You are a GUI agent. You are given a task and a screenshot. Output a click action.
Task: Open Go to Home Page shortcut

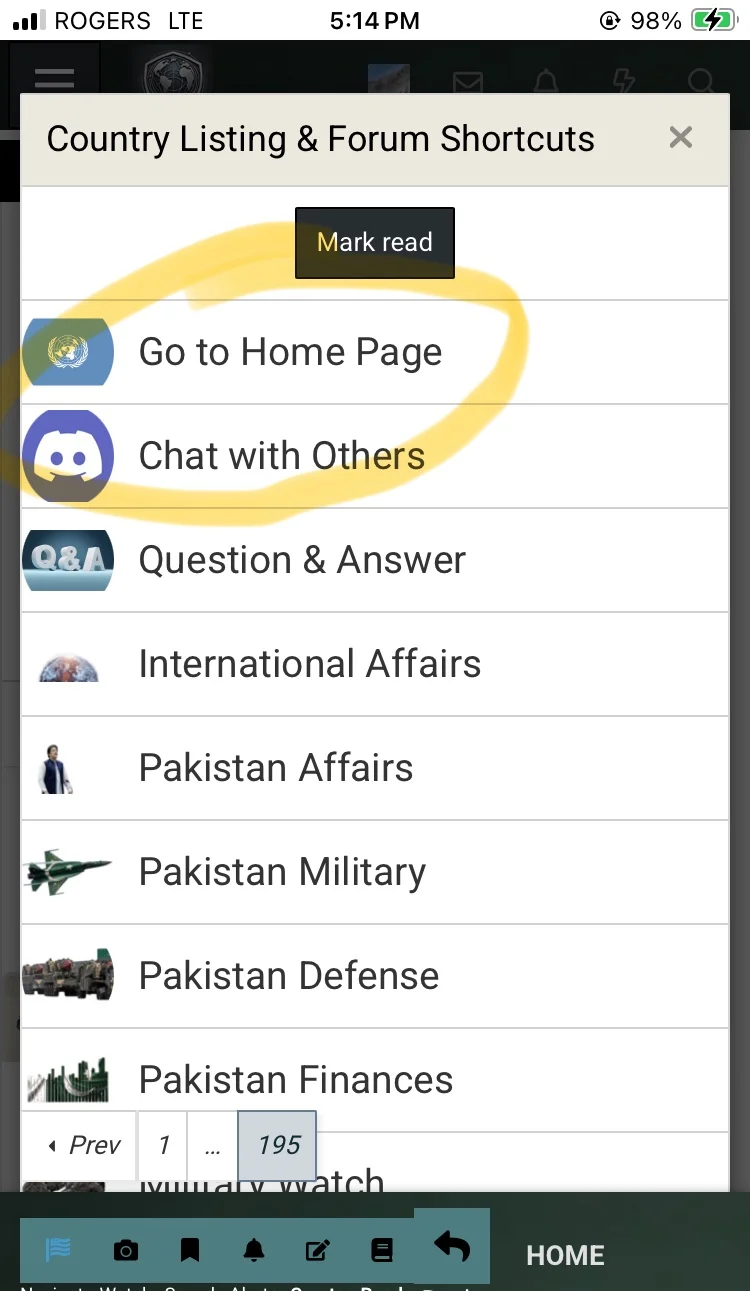pyautogui.click(x=290, y=352)
